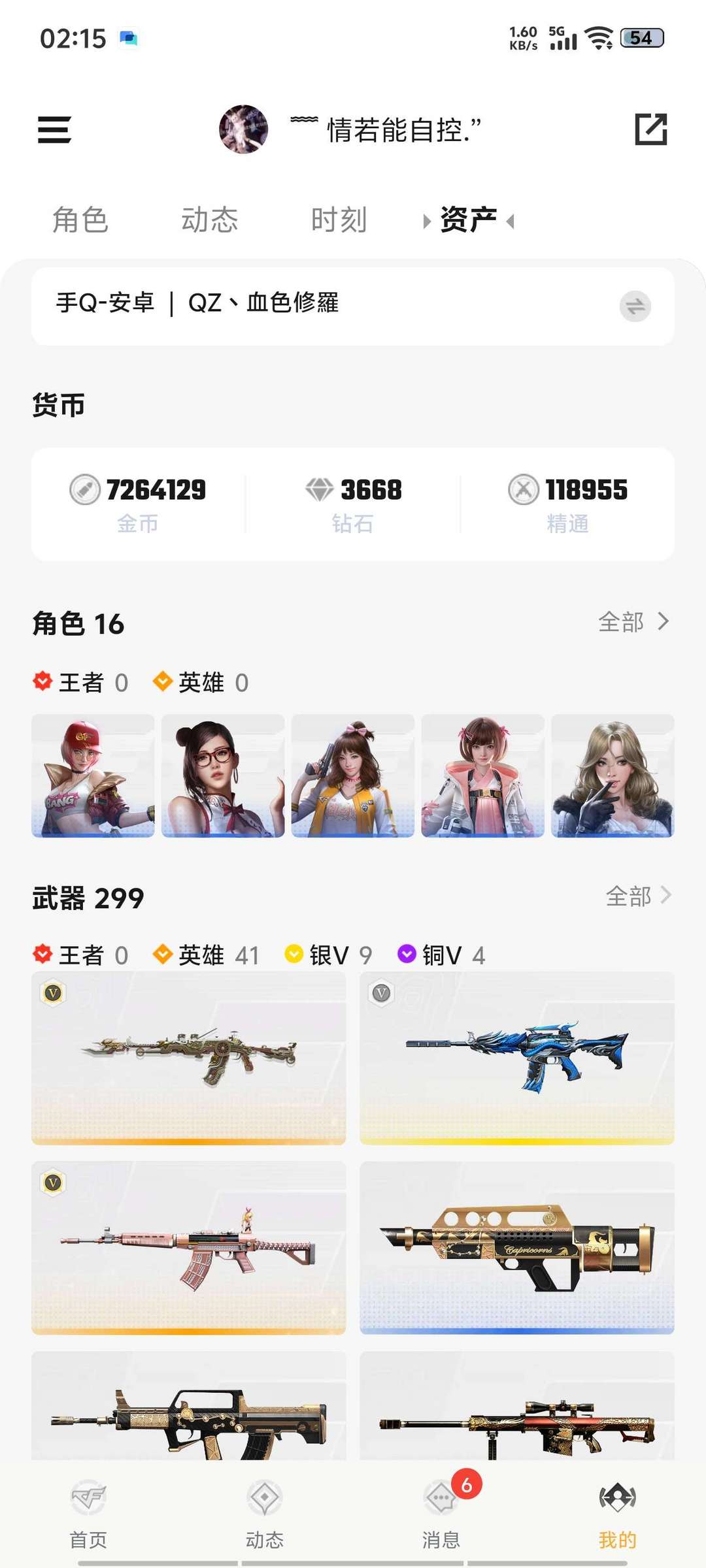Switch game account with the swap icon

[635, 306]
